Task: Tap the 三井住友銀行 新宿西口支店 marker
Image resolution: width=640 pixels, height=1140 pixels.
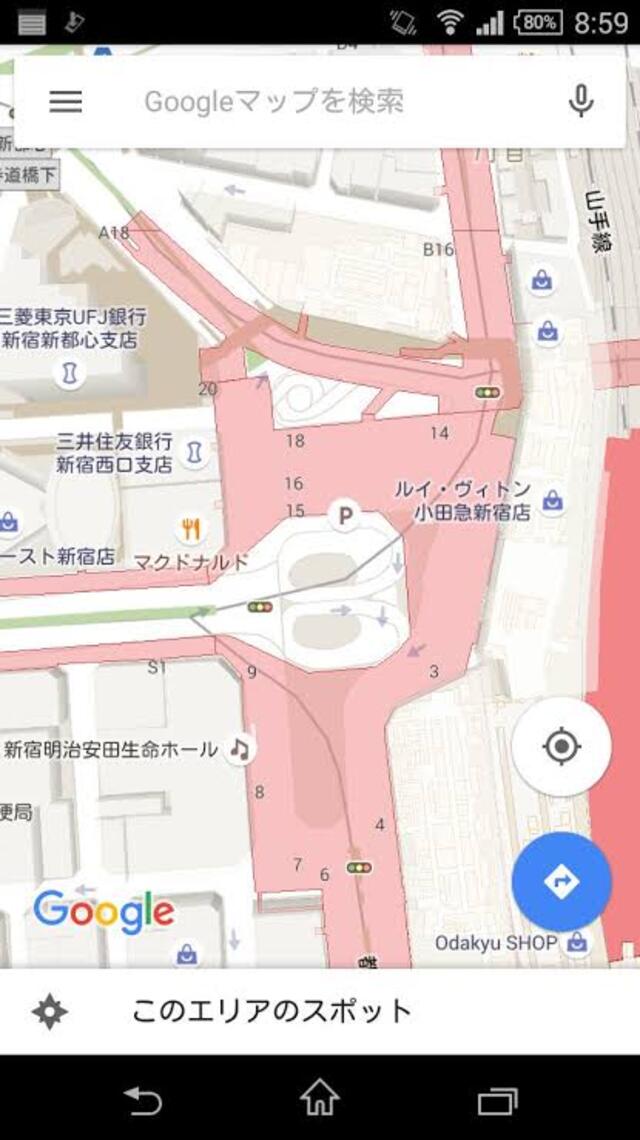Action: [194, 452]
